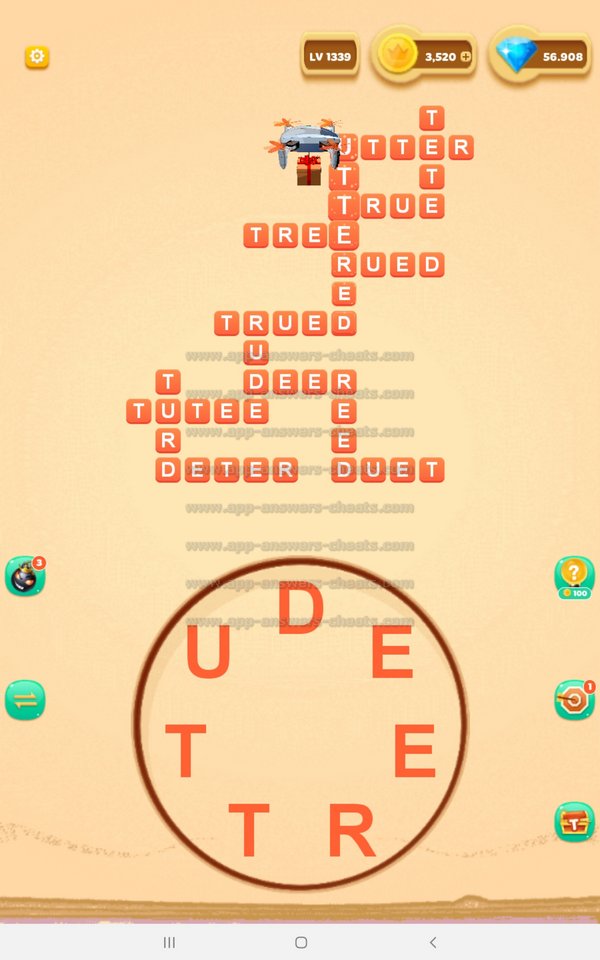This screenshot has height=960, width=600.
Task: Add more coins with plus button
Action: point(465,57)
